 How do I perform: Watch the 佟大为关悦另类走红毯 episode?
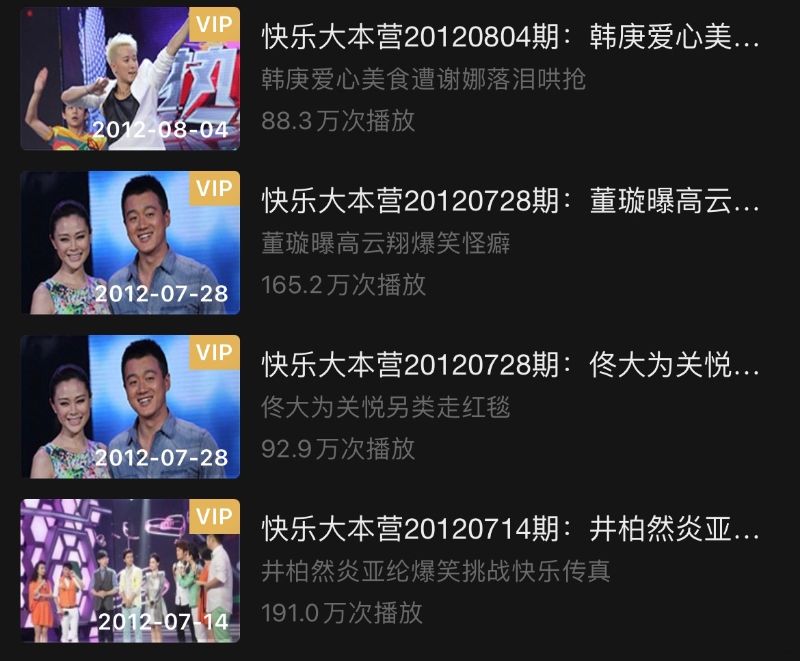510,367
